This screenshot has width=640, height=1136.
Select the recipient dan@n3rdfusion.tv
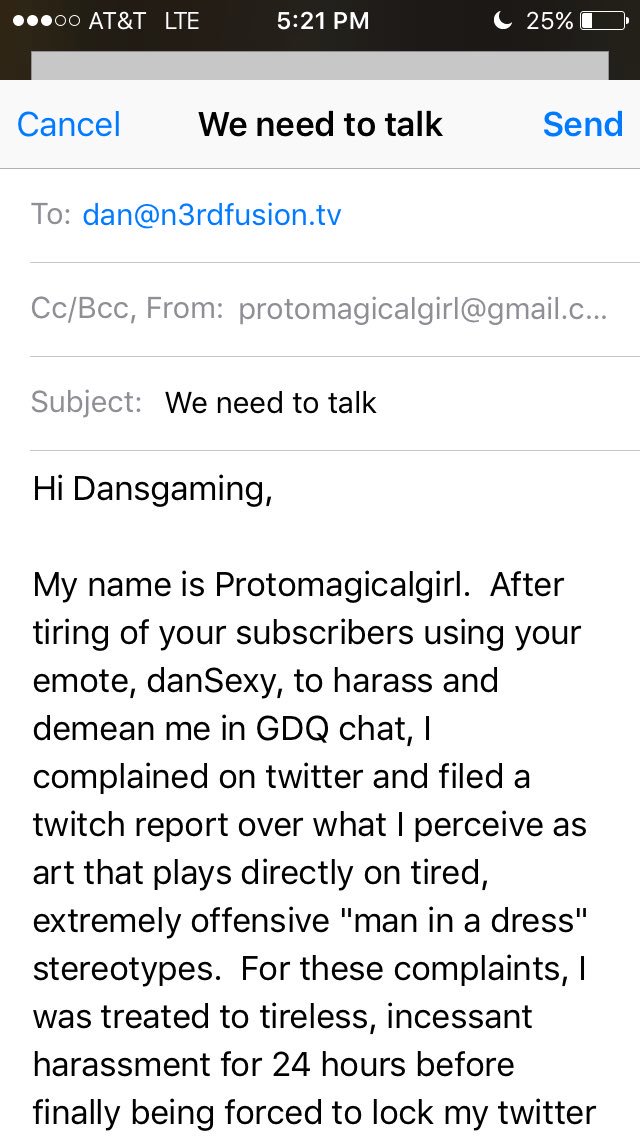[x=212, y=215]
